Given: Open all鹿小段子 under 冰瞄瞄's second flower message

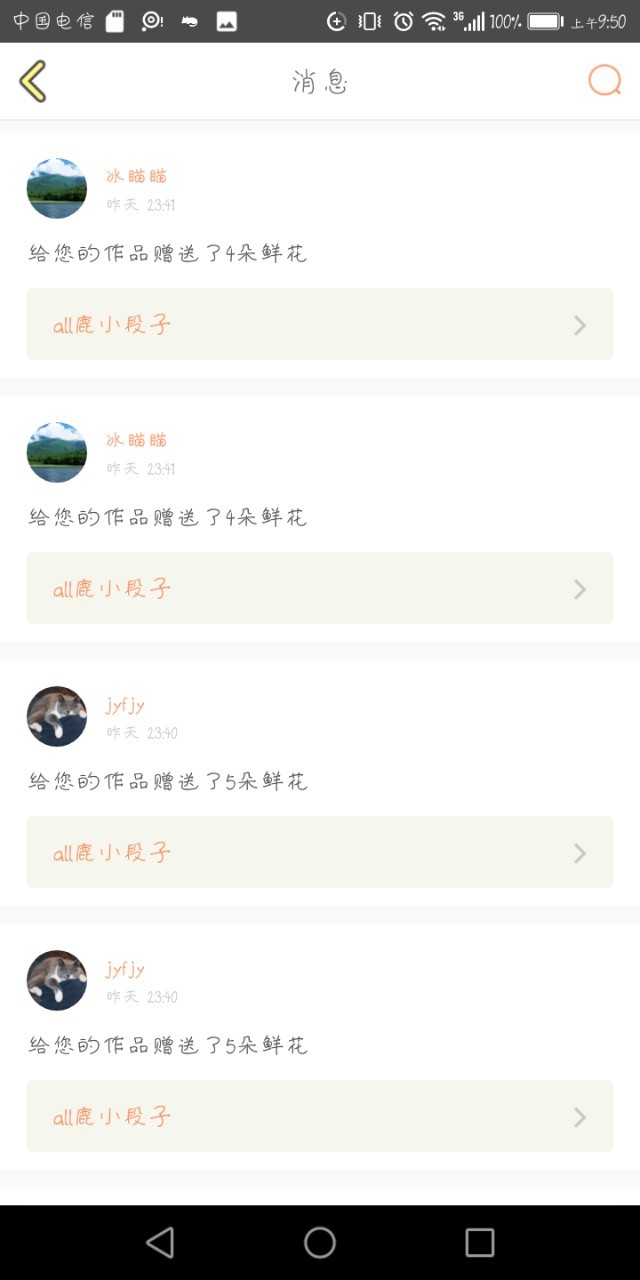Looking at the screenshot, I should point(320,588).
